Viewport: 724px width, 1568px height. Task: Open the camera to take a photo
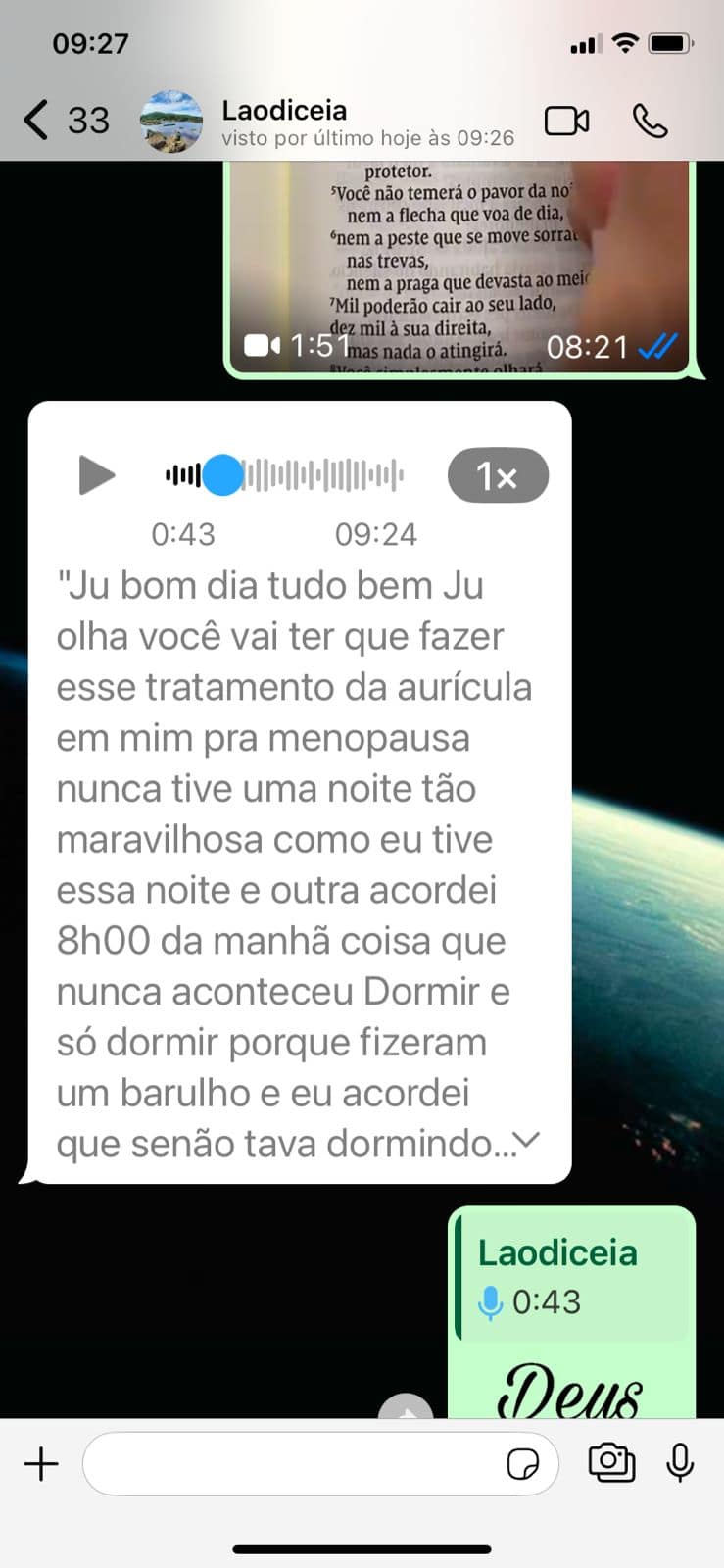pos(610,1462)
